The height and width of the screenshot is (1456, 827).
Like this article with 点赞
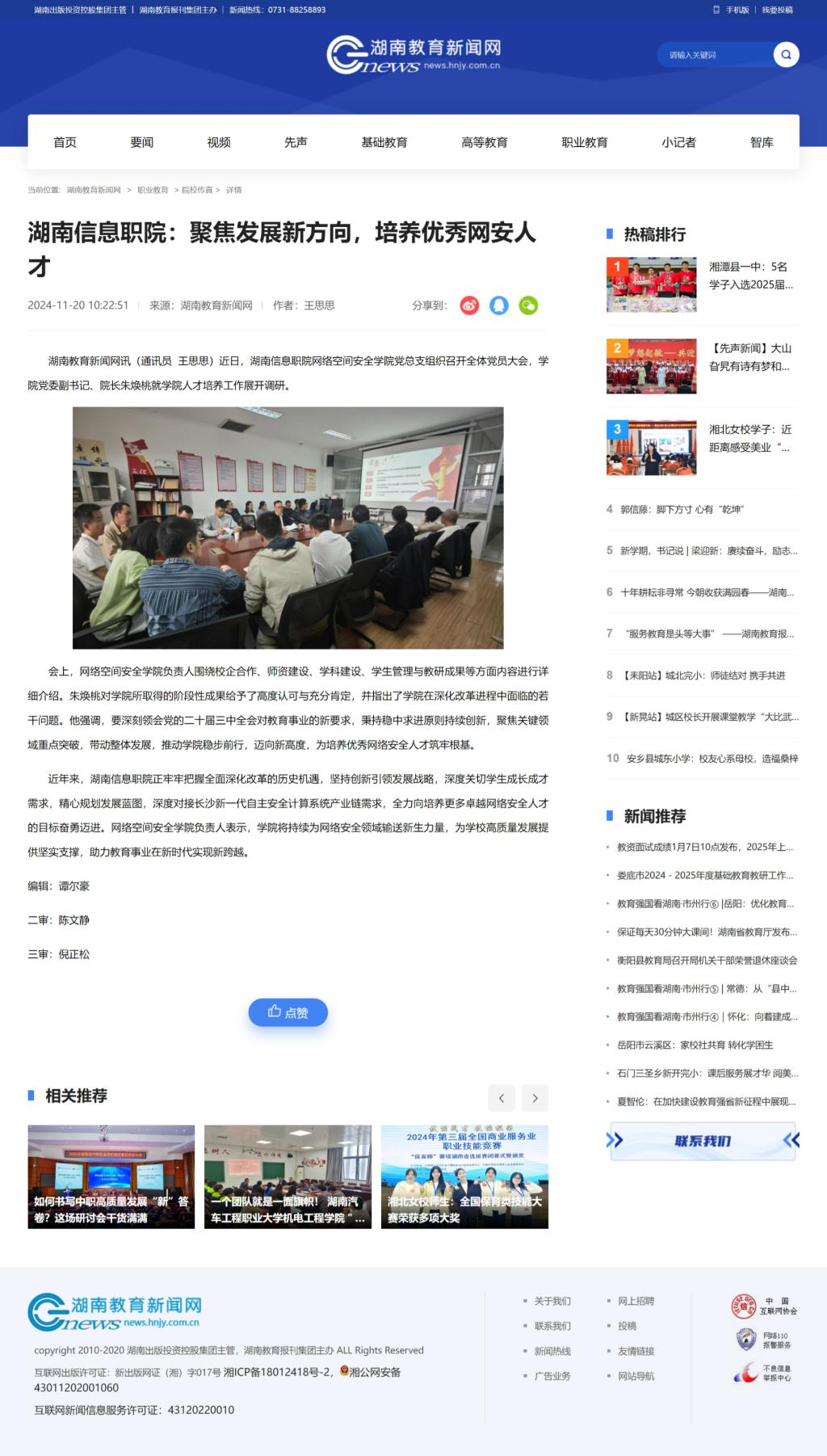288,1012
